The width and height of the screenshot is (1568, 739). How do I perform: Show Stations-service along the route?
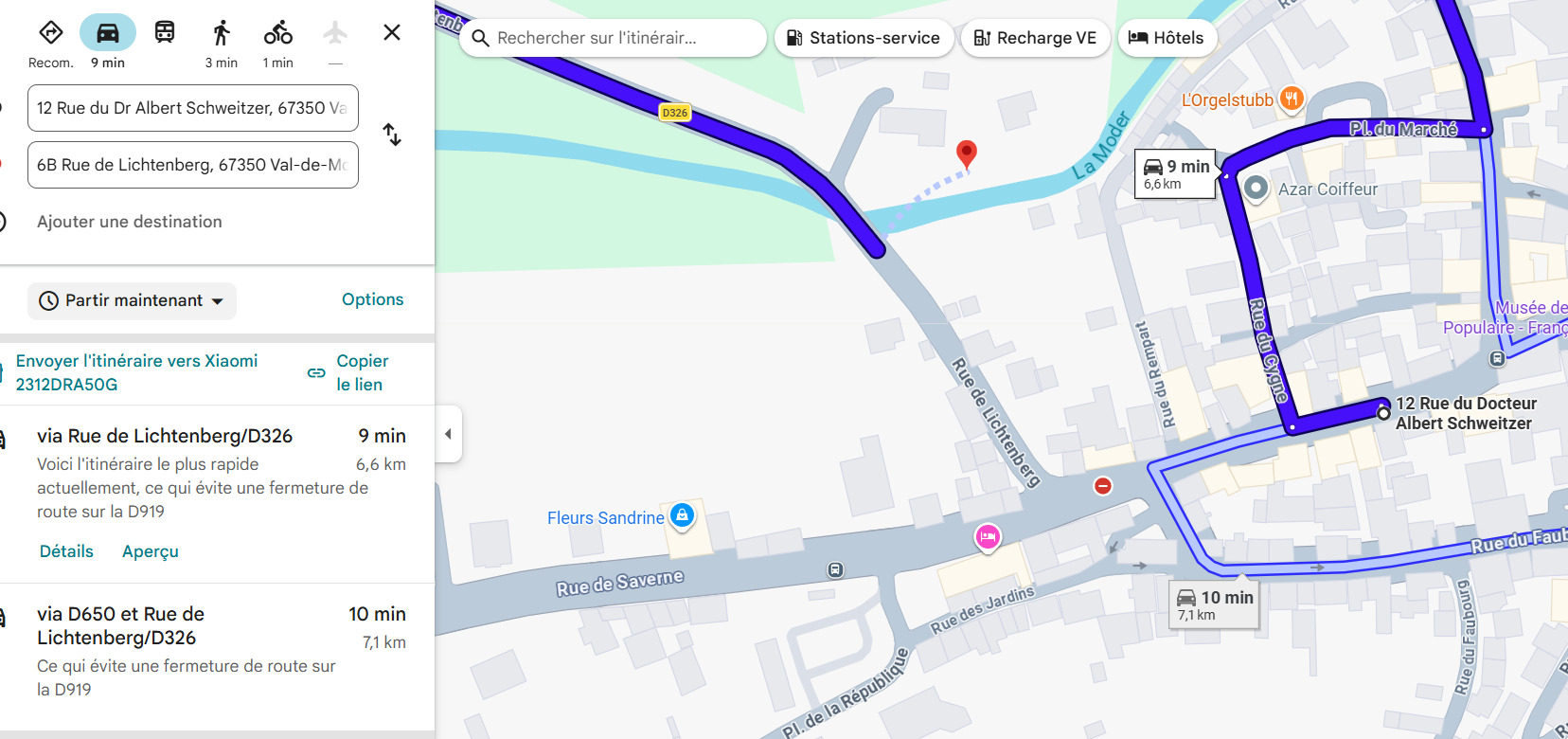(x=864, y=38)
